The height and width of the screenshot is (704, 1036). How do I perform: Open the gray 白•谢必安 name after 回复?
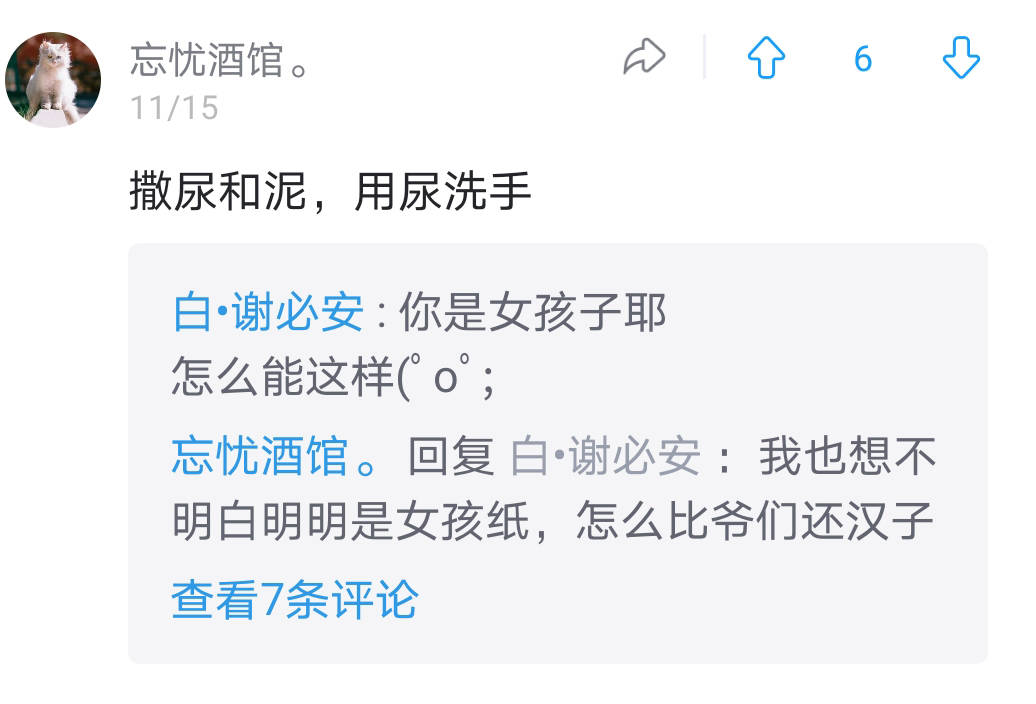[605, 457]
